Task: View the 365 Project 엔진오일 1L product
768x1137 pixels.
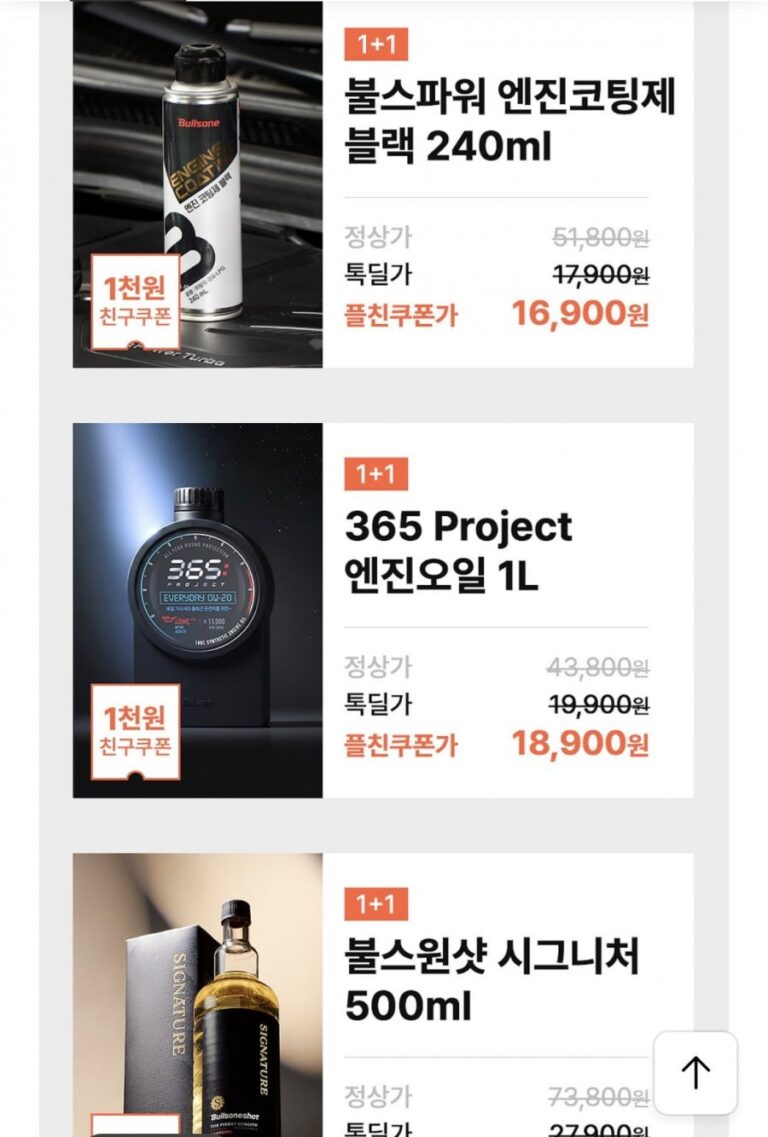Action: (459, 551)
